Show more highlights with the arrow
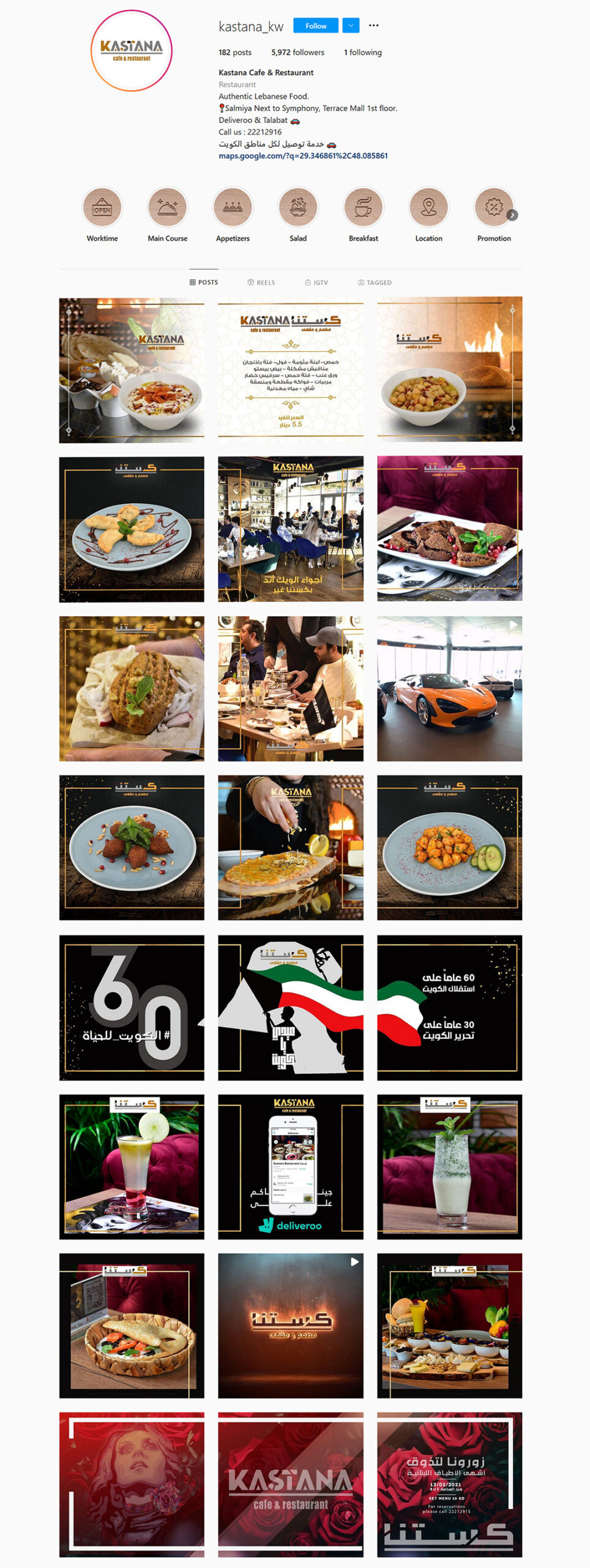This screenshot has width=590, height=1568. coord(512,215)
